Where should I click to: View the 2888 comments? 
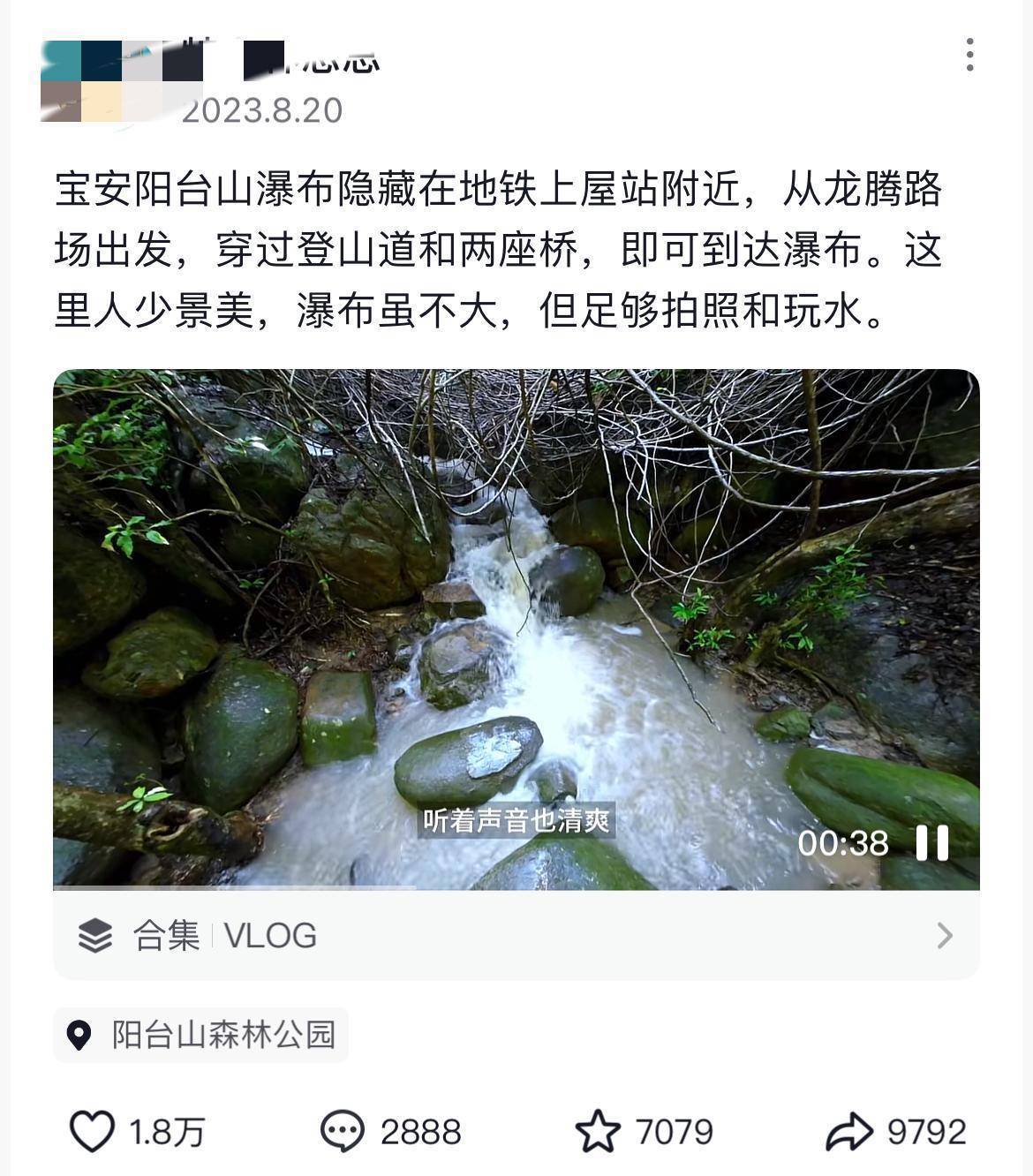[x=342, y=1131]
